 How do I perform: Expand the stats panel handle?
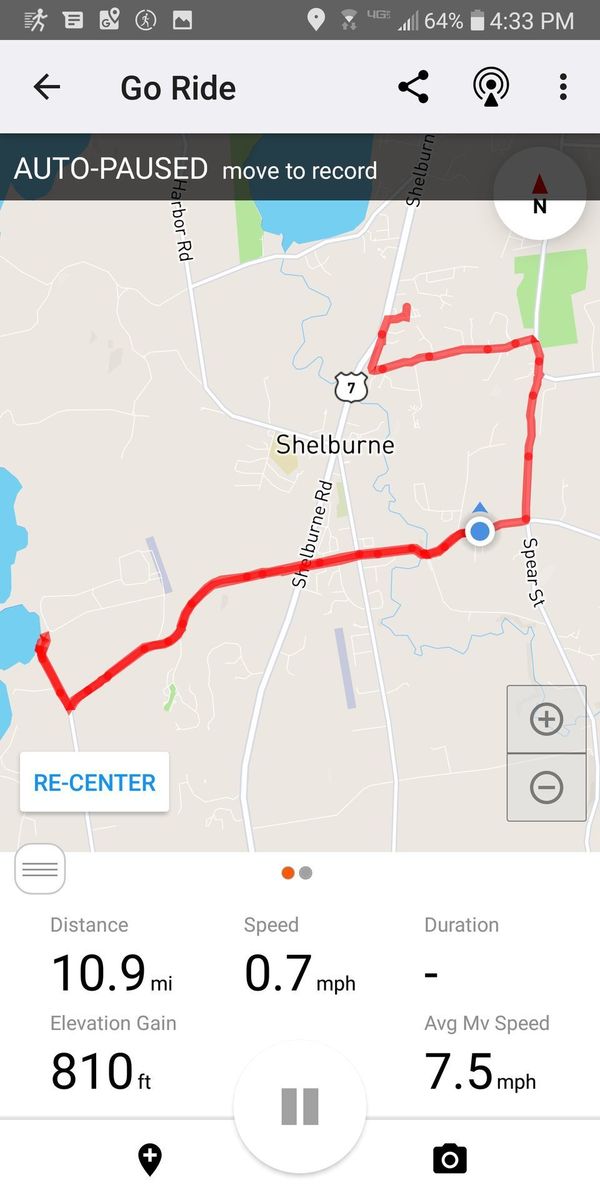40,869
